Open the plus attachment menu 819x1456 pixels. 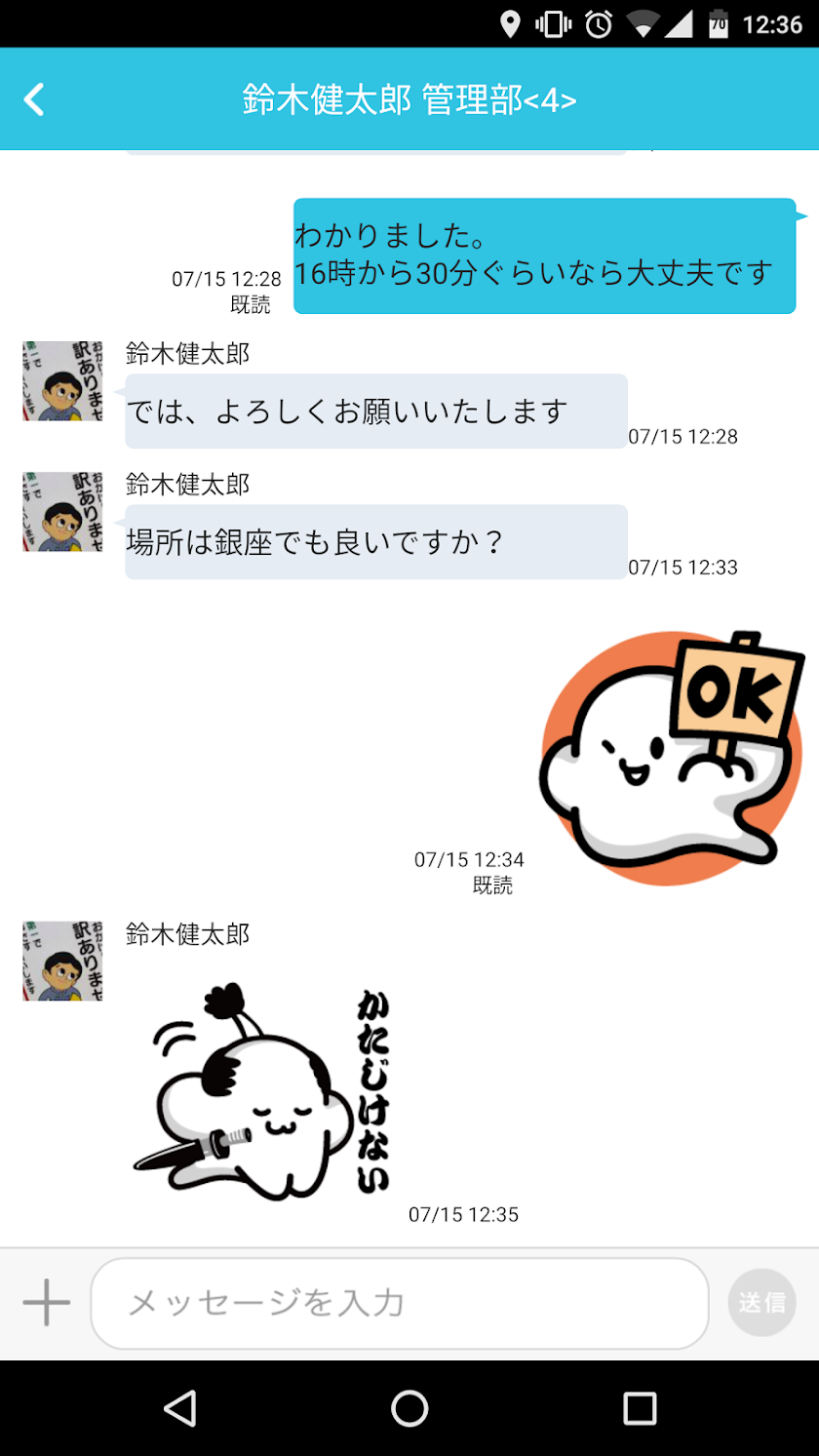47,1303
